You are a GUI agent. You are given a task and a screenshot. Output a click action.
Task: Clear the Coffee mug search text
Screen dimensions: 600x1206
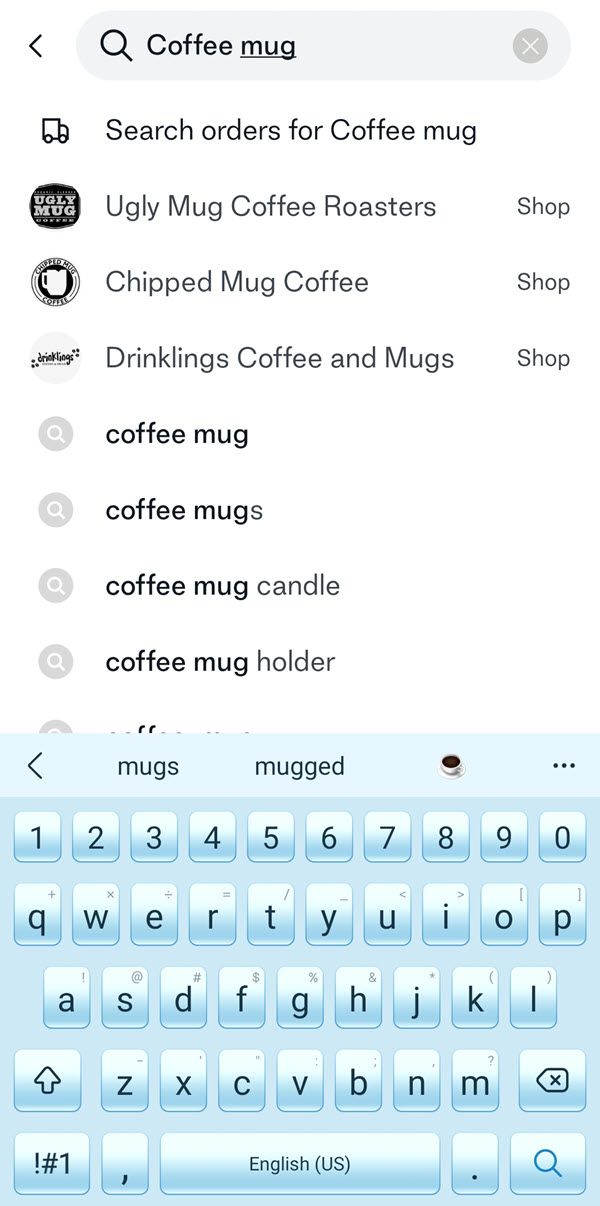[530, 46]
